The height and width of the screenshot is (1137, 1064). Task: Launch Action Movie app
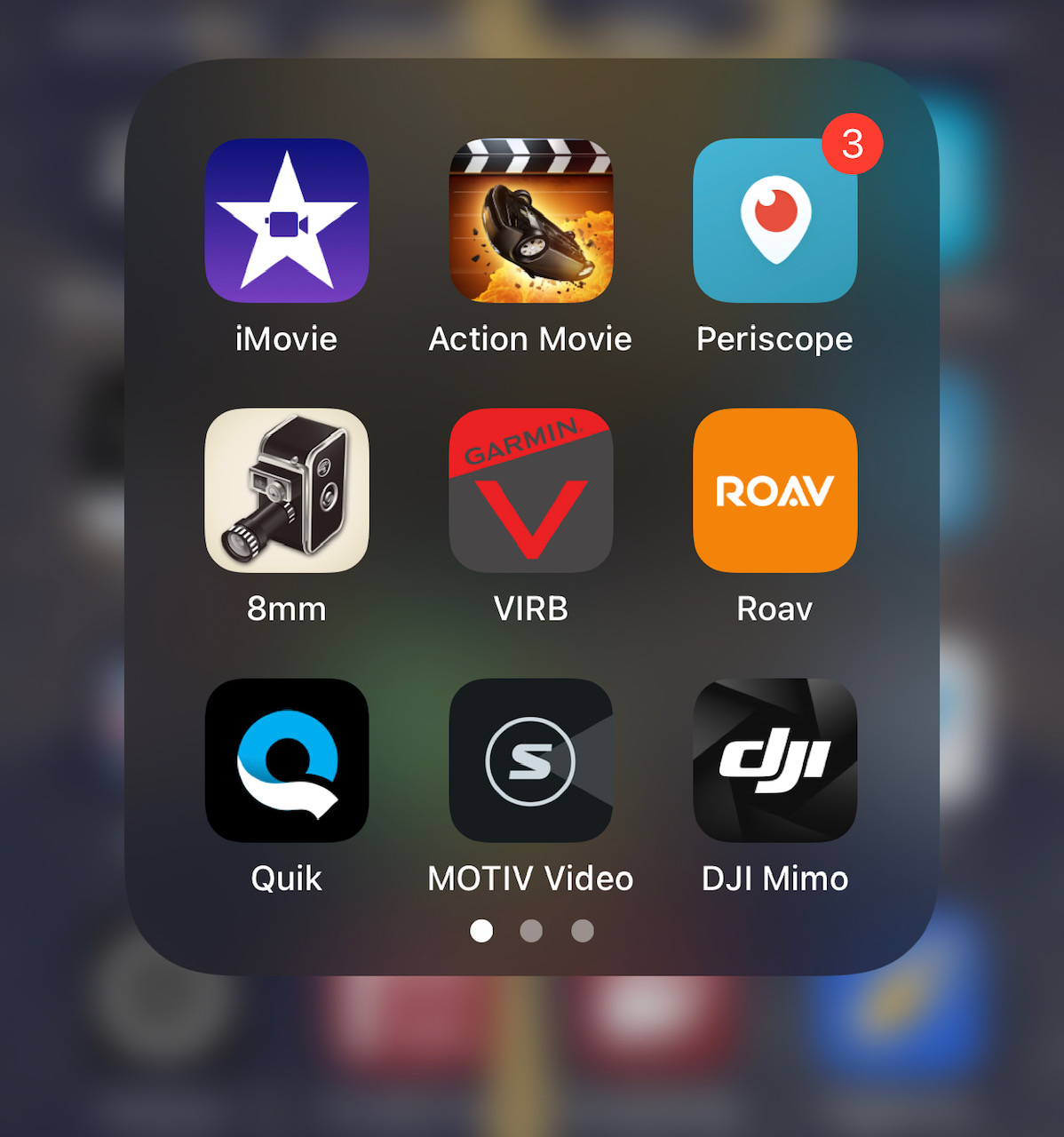pyautogui.click(x=530, y=220)
